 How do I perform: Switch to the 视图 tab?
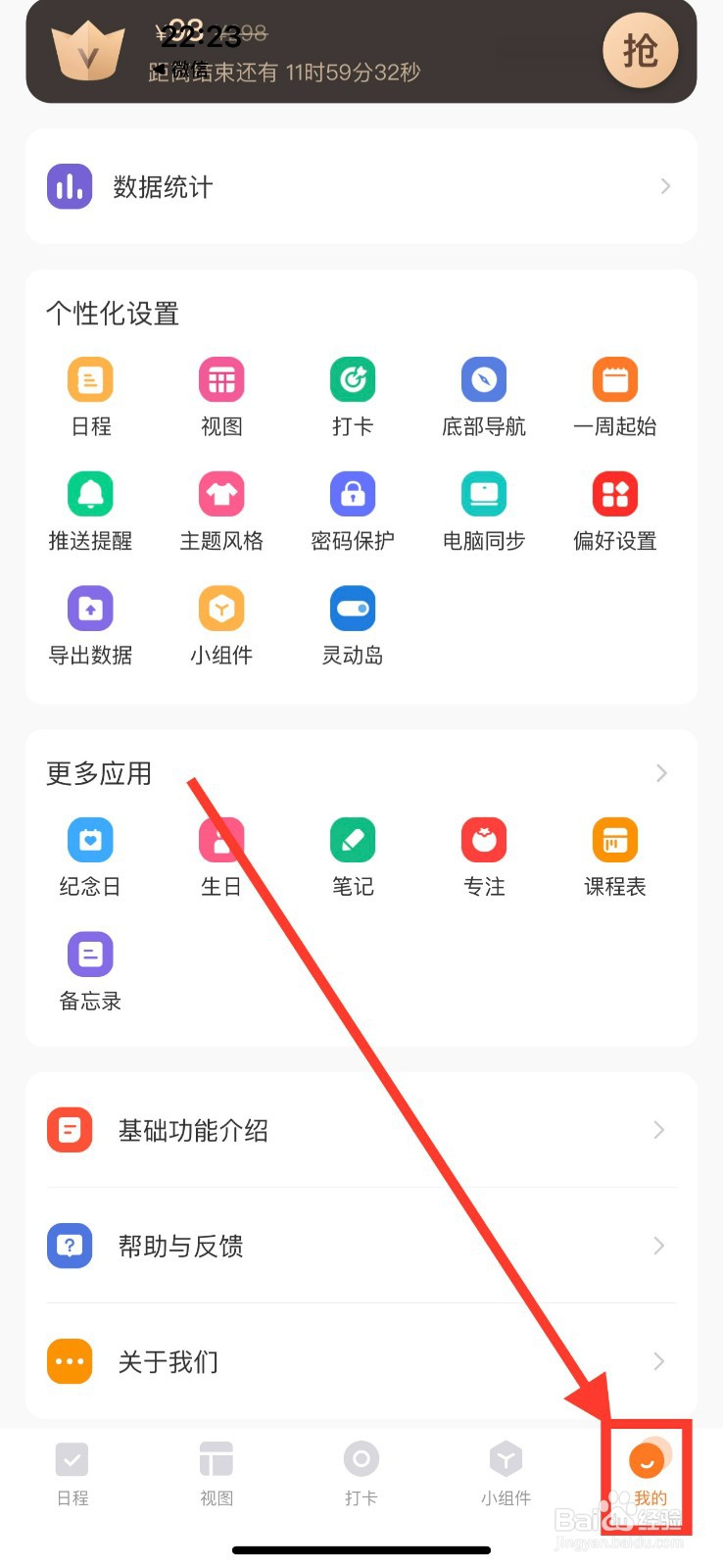(x=217, y=1473)
